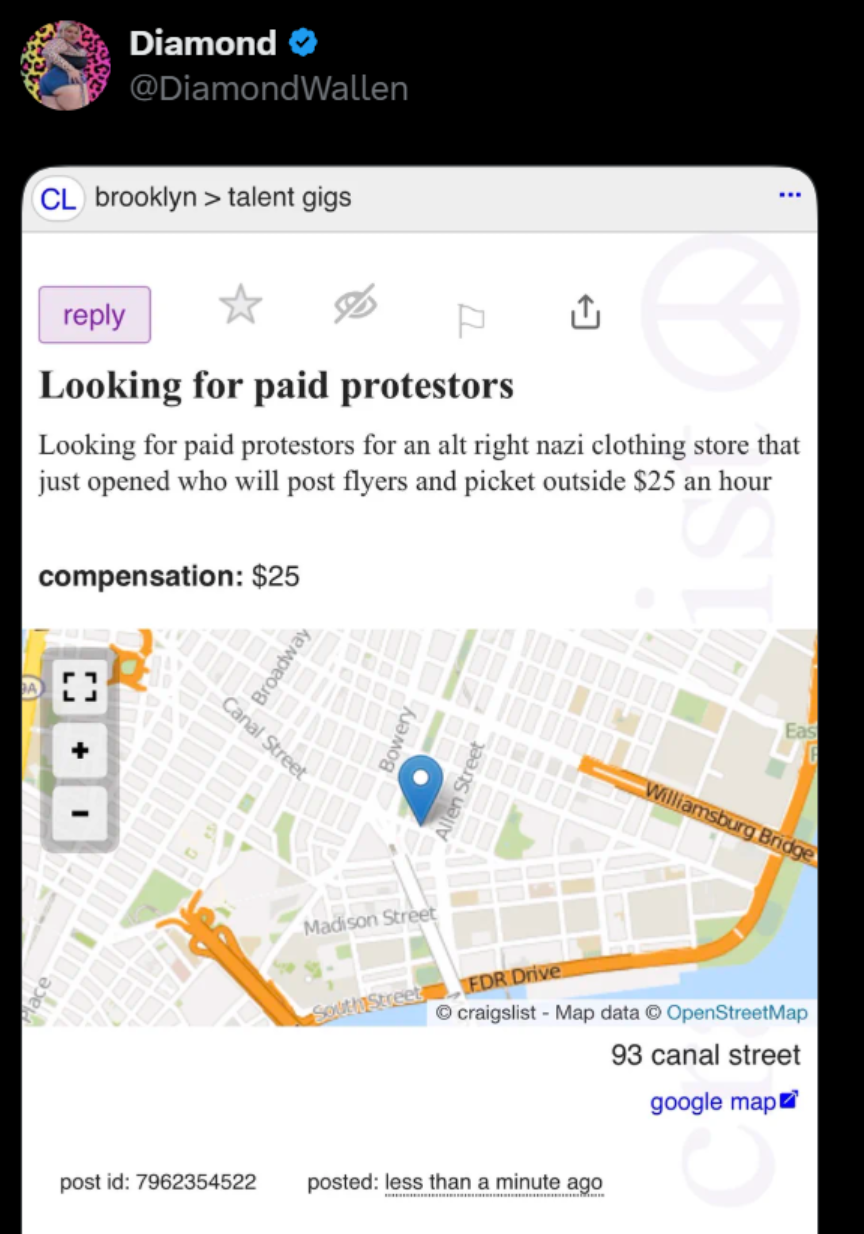Open the attached Craigslist screenshot image

coord(419,700)
